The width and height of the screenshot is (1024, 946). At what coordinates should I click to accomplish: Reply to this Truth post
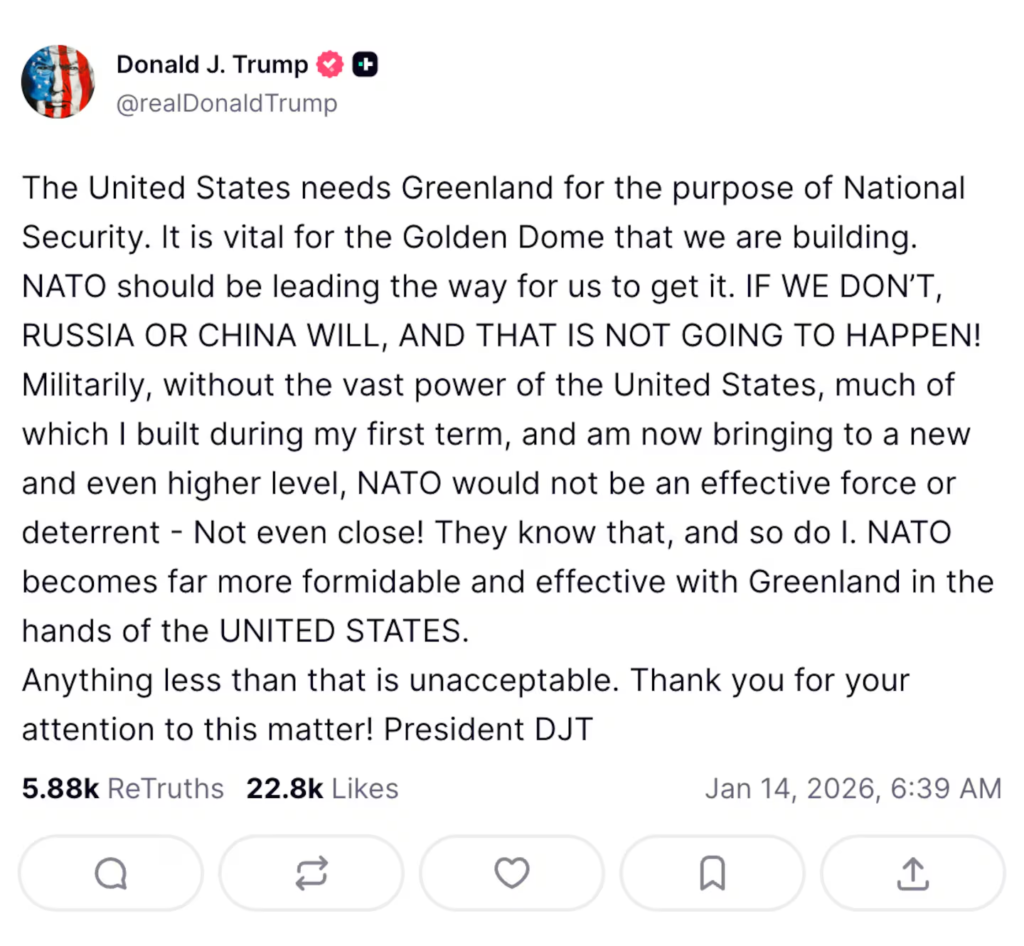coord(110,874)
